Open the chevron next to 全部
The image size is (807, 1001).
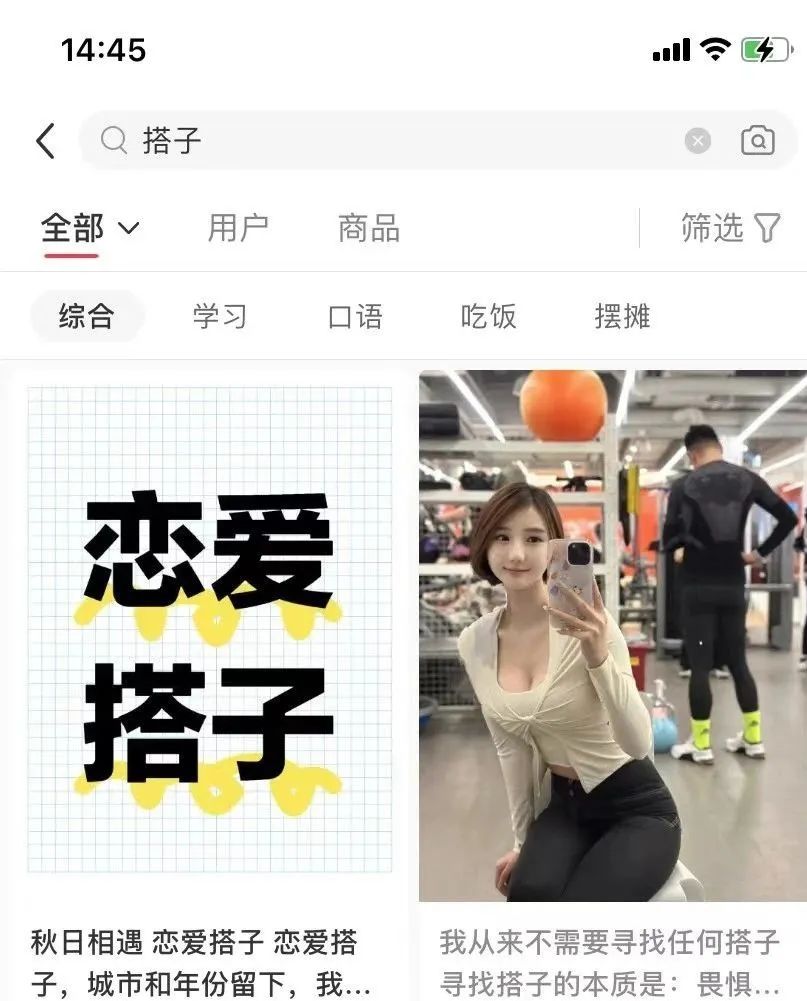coord(128,230)
